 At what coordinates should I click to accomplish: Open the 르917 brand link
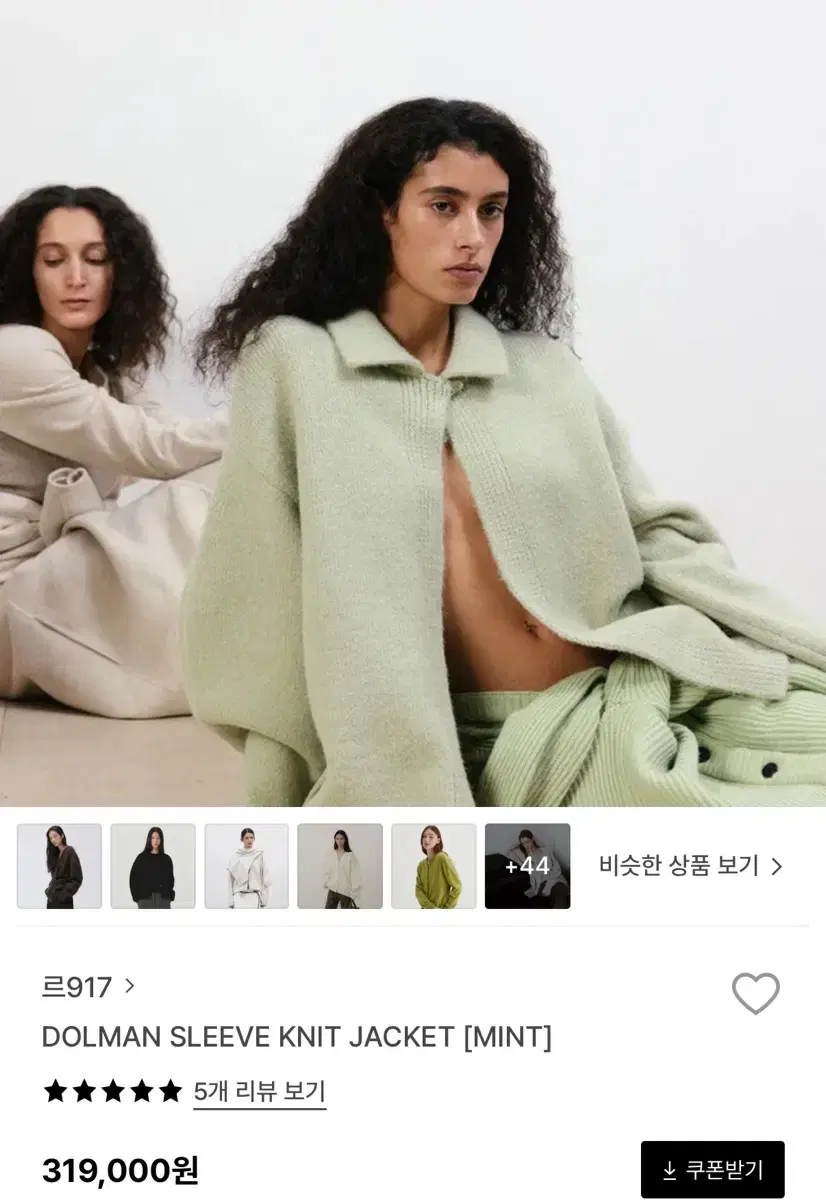75,987
